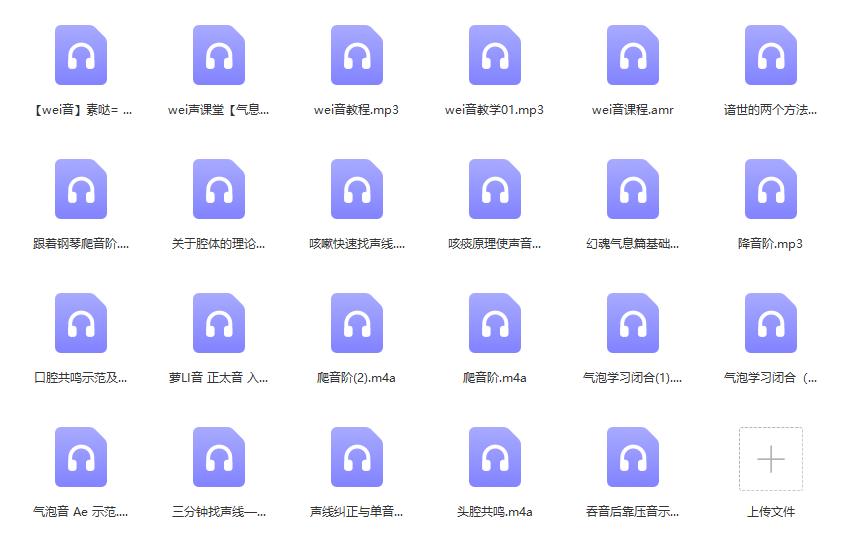The height and width of the screenshot is (544, 851).
Task: Open the 气泡音 Ae 示范 audio file
Action: (x=81, y=458)
